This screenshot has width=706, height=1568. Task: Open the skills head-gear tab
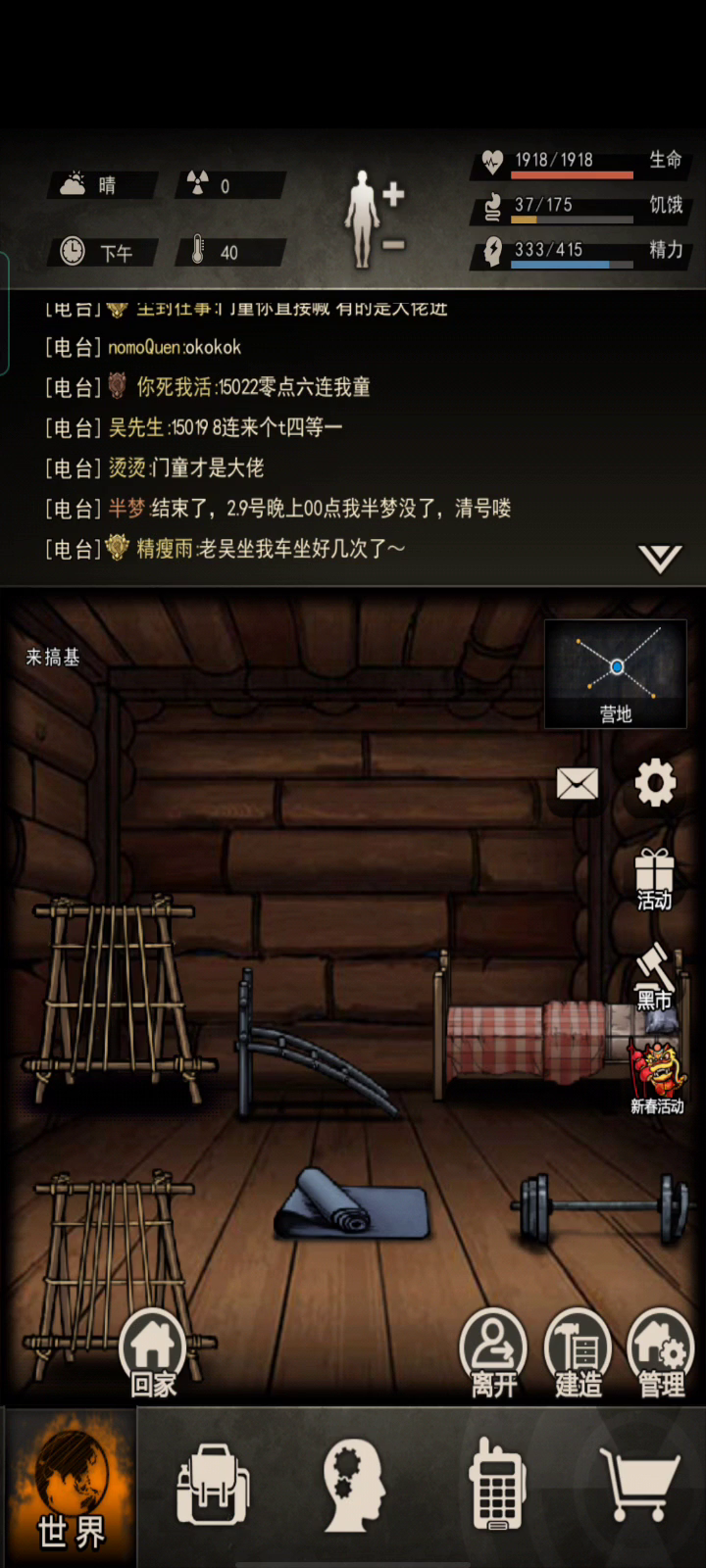353,1487
